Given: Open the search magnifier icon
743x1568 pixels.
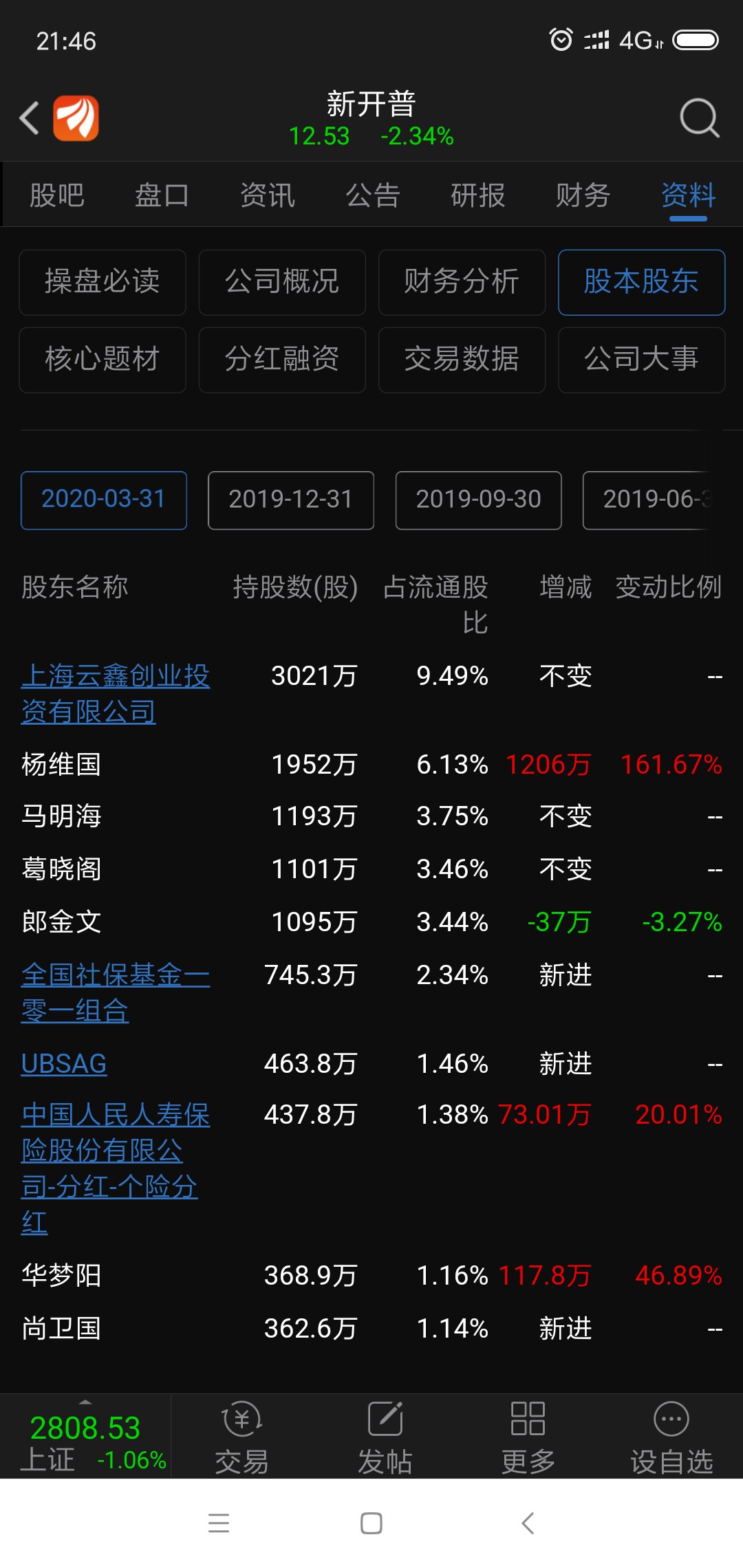Looking at the screenshot, I should tap(699, 118).
